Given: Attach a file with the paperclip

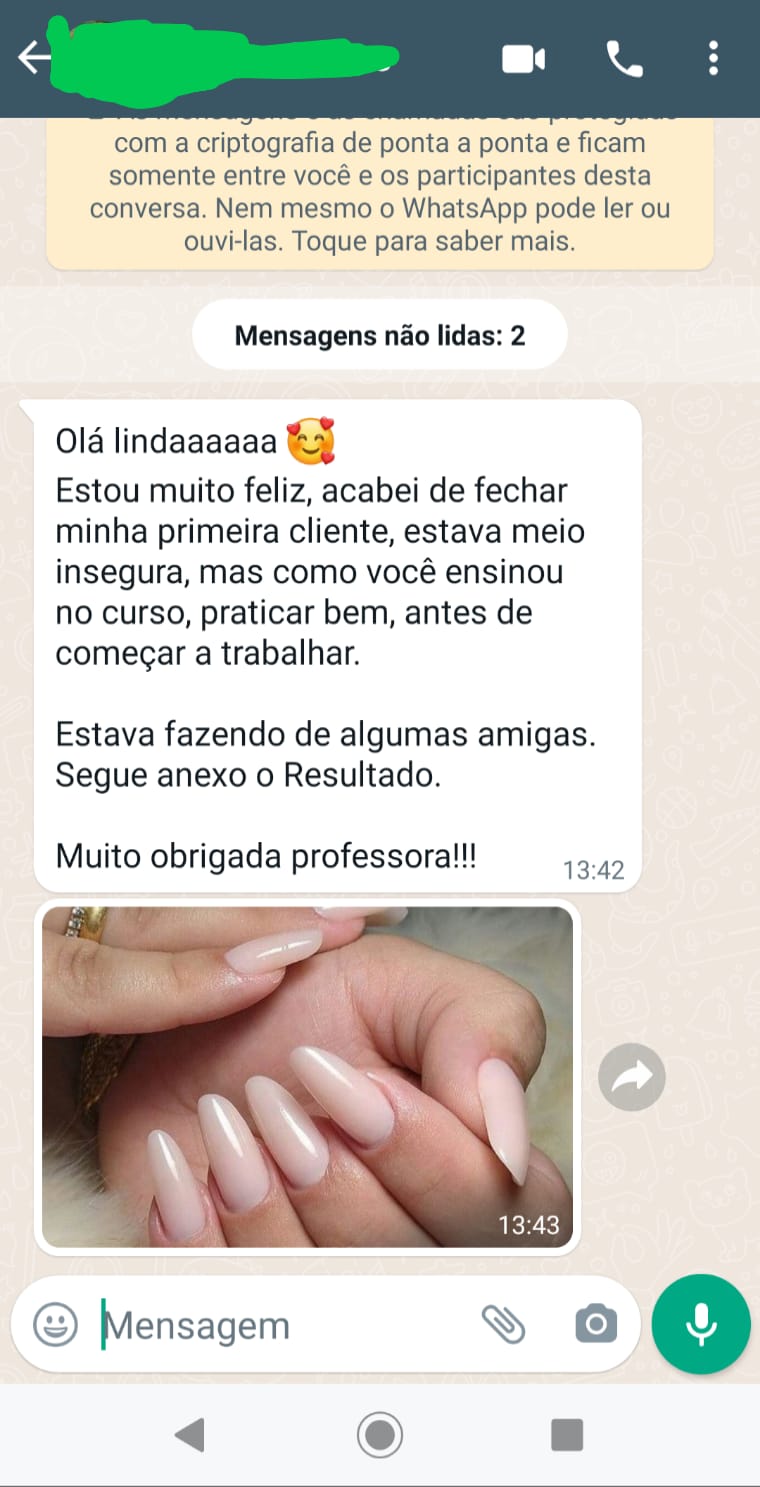Looking at the screenshot, I should 503,1325.
